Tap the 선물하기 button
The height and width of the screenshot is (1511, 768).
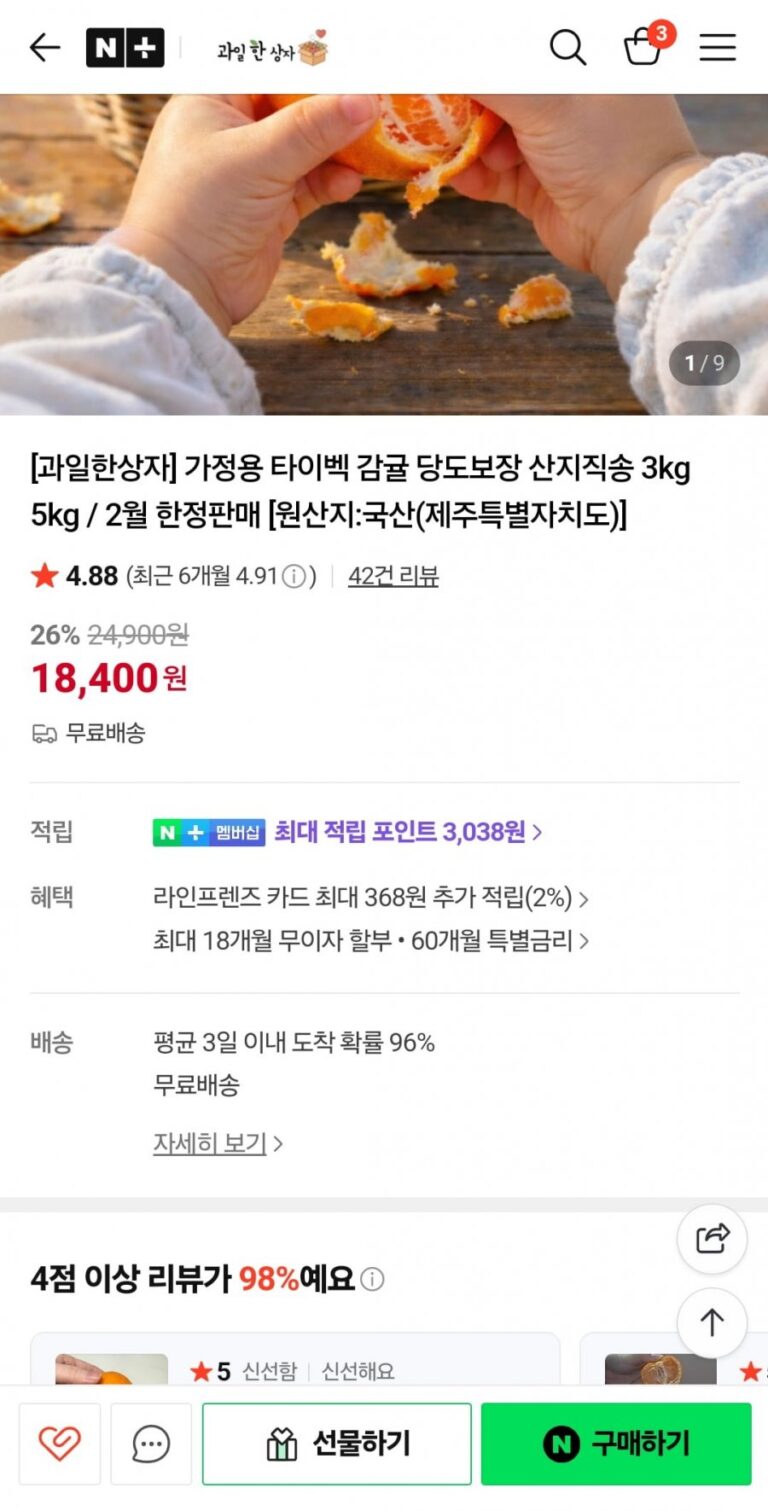pos(337,1443)
